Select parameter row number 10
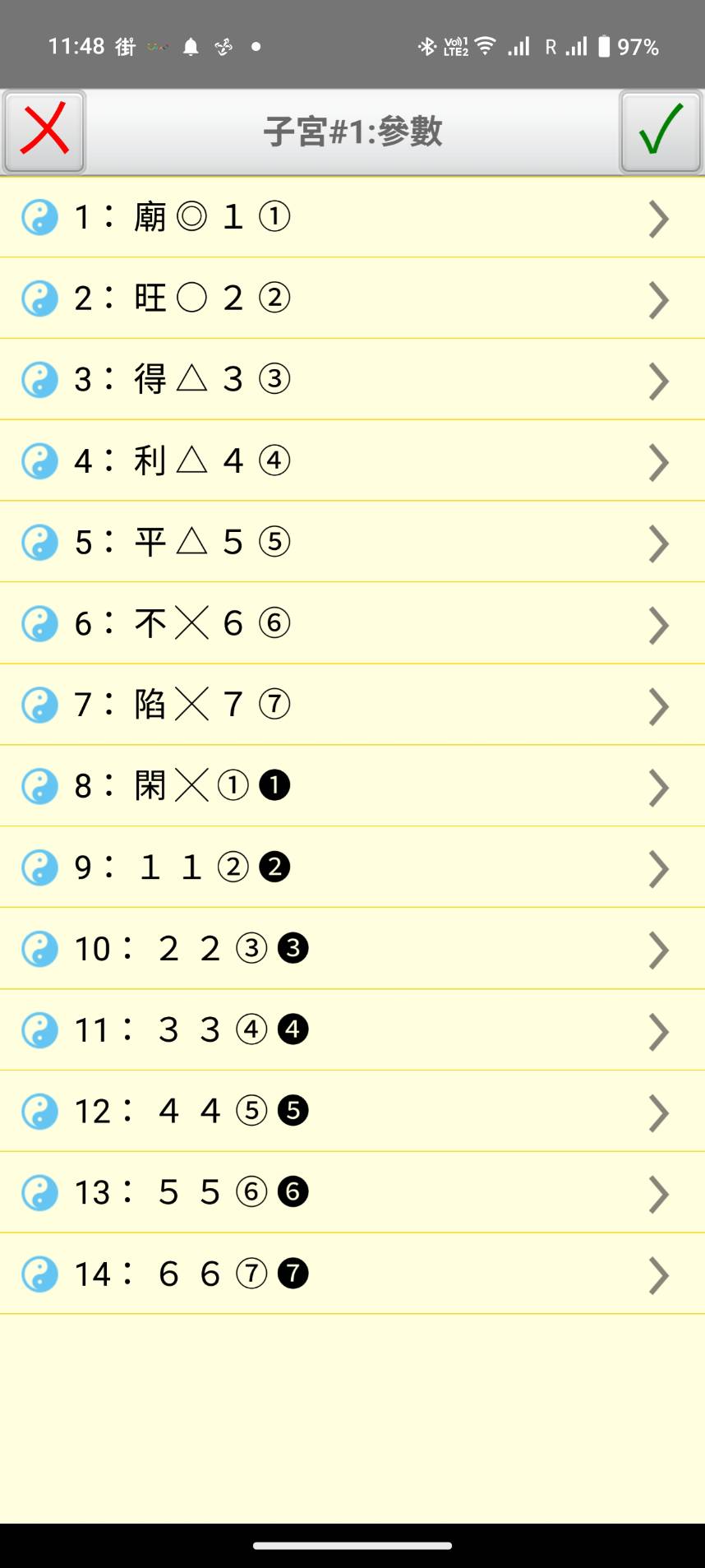The image size is (705, 1568). pos(352,950)
